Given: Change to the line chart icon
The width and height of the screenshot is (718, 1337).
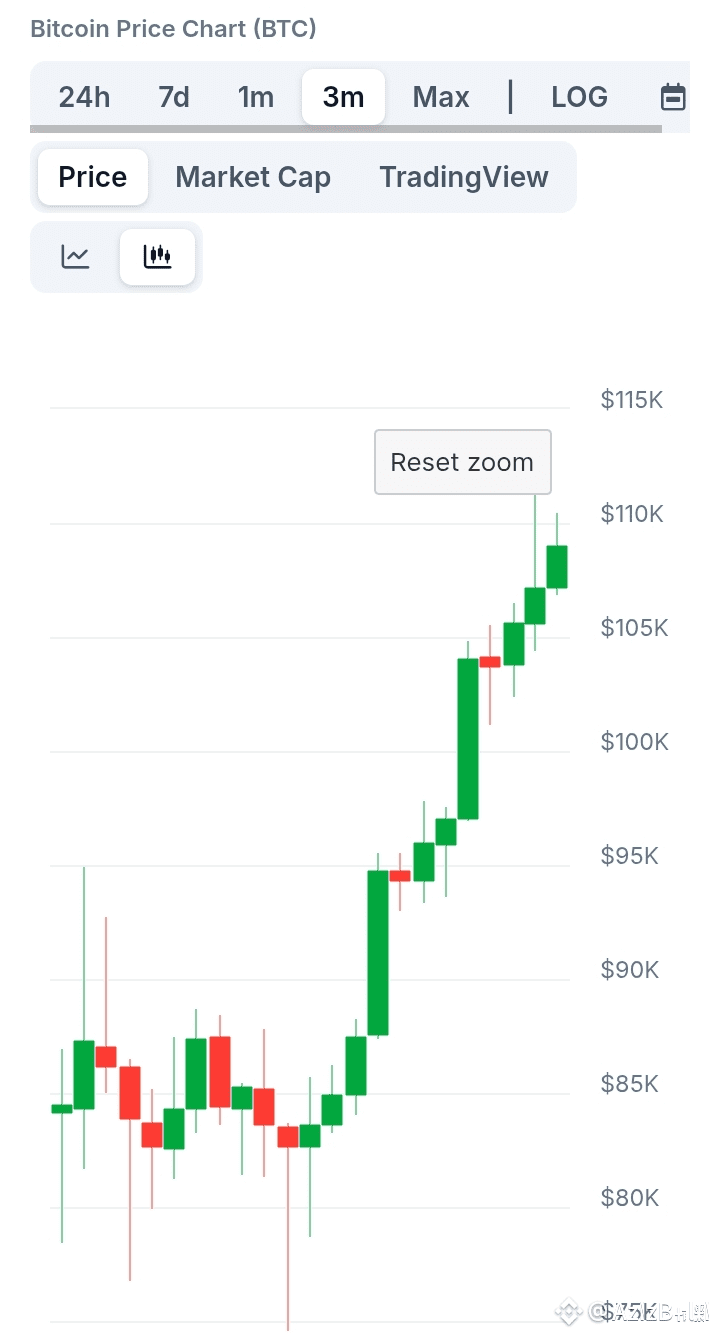Looking at the screenshot, I should pos(76,257).
